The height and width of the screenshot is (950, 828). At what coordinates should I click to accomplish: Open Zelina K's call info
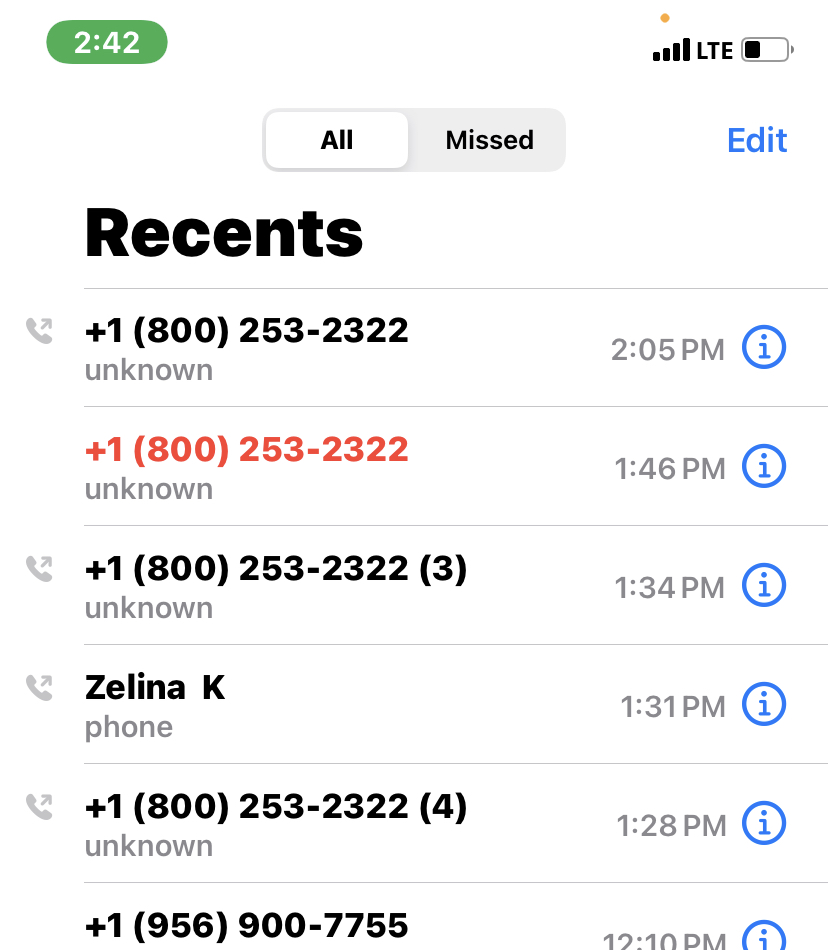(x=764, y=705)
